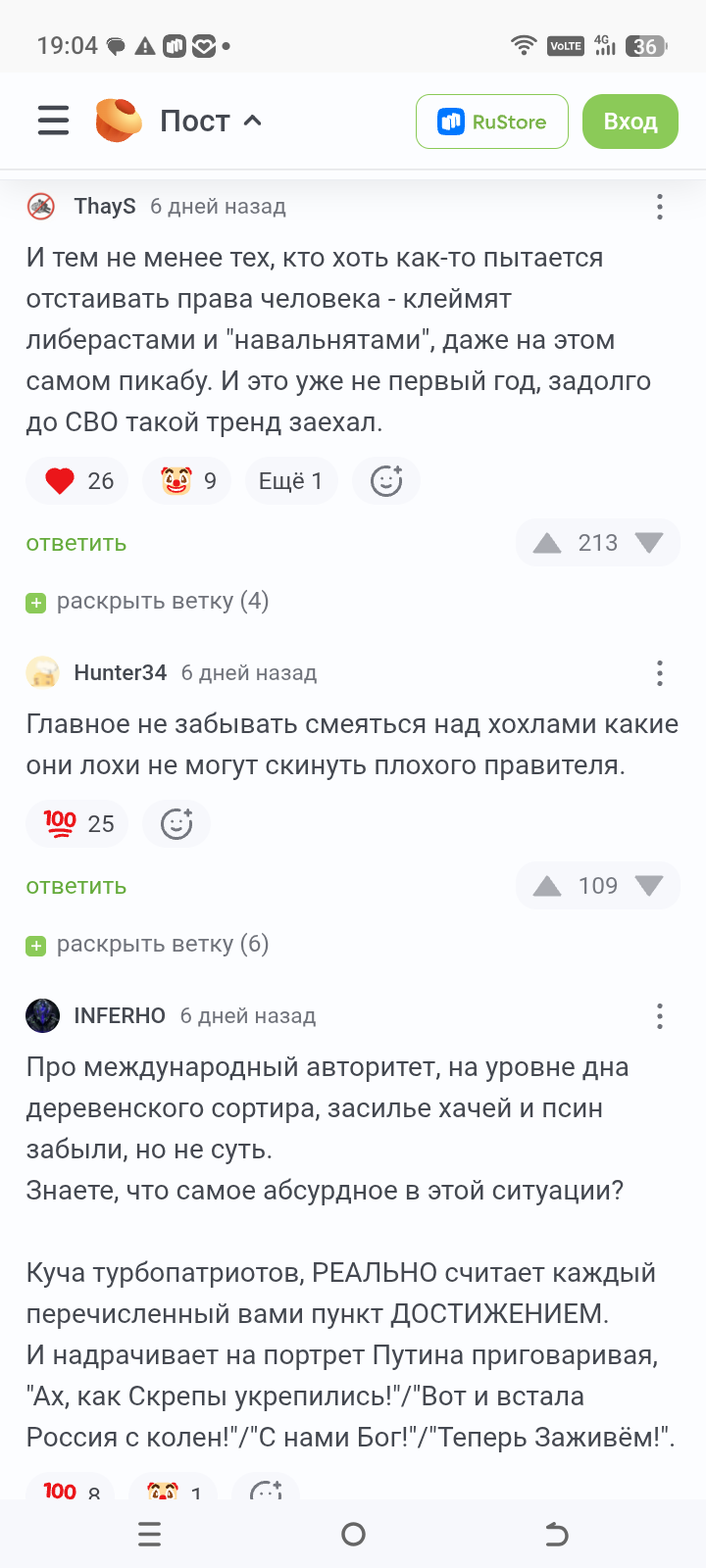706x1568 pixels.
Task: Reply to ThayS comment
Action: (x=76, y=543)
